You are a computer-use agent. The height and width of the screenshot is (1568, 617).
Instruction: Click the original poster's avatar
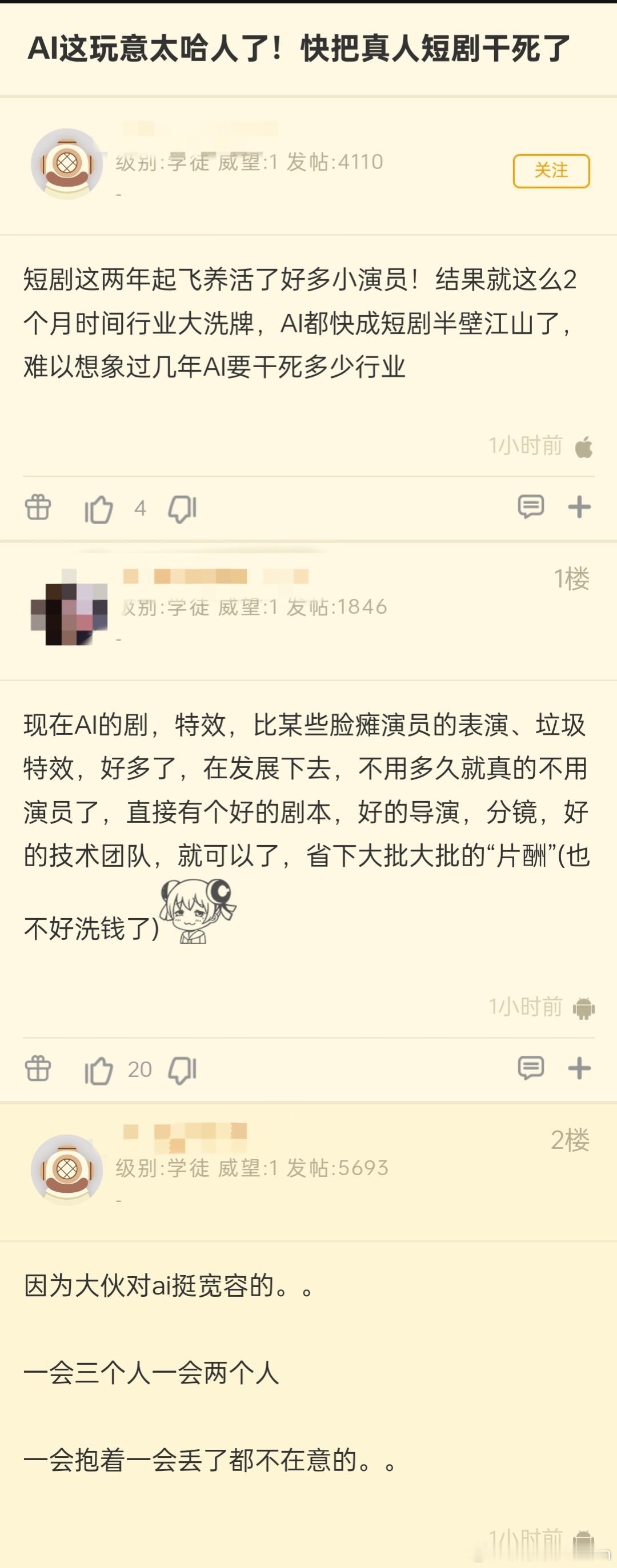(x=67, y=164)
